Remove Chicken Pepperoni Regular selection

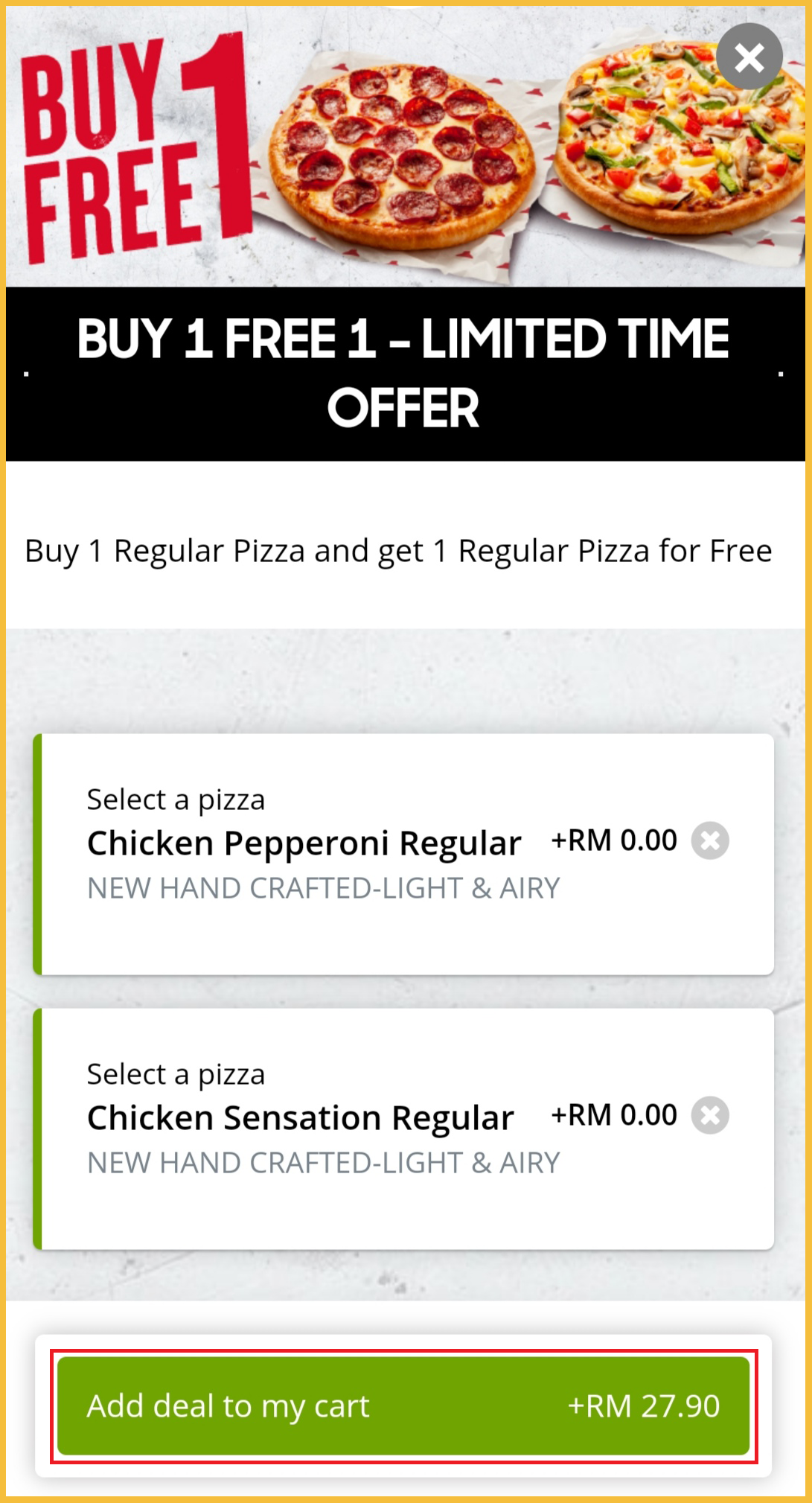710,841
